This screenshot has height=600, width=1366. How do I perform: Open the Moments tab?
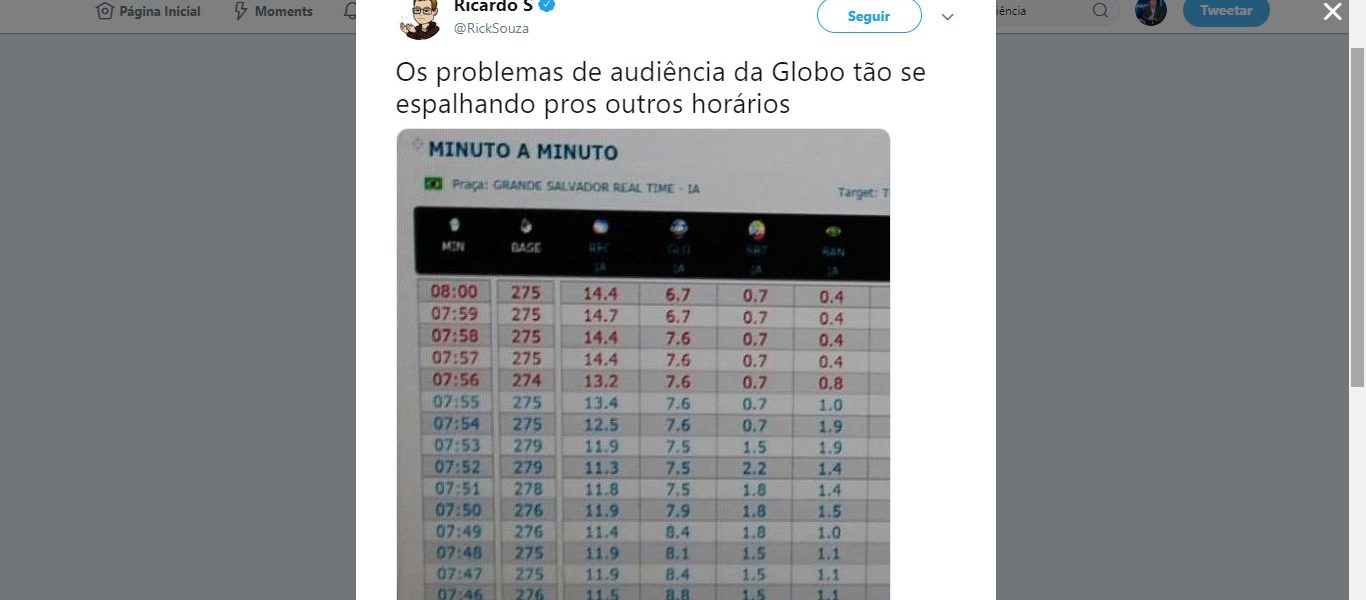(x=272, y=12)
